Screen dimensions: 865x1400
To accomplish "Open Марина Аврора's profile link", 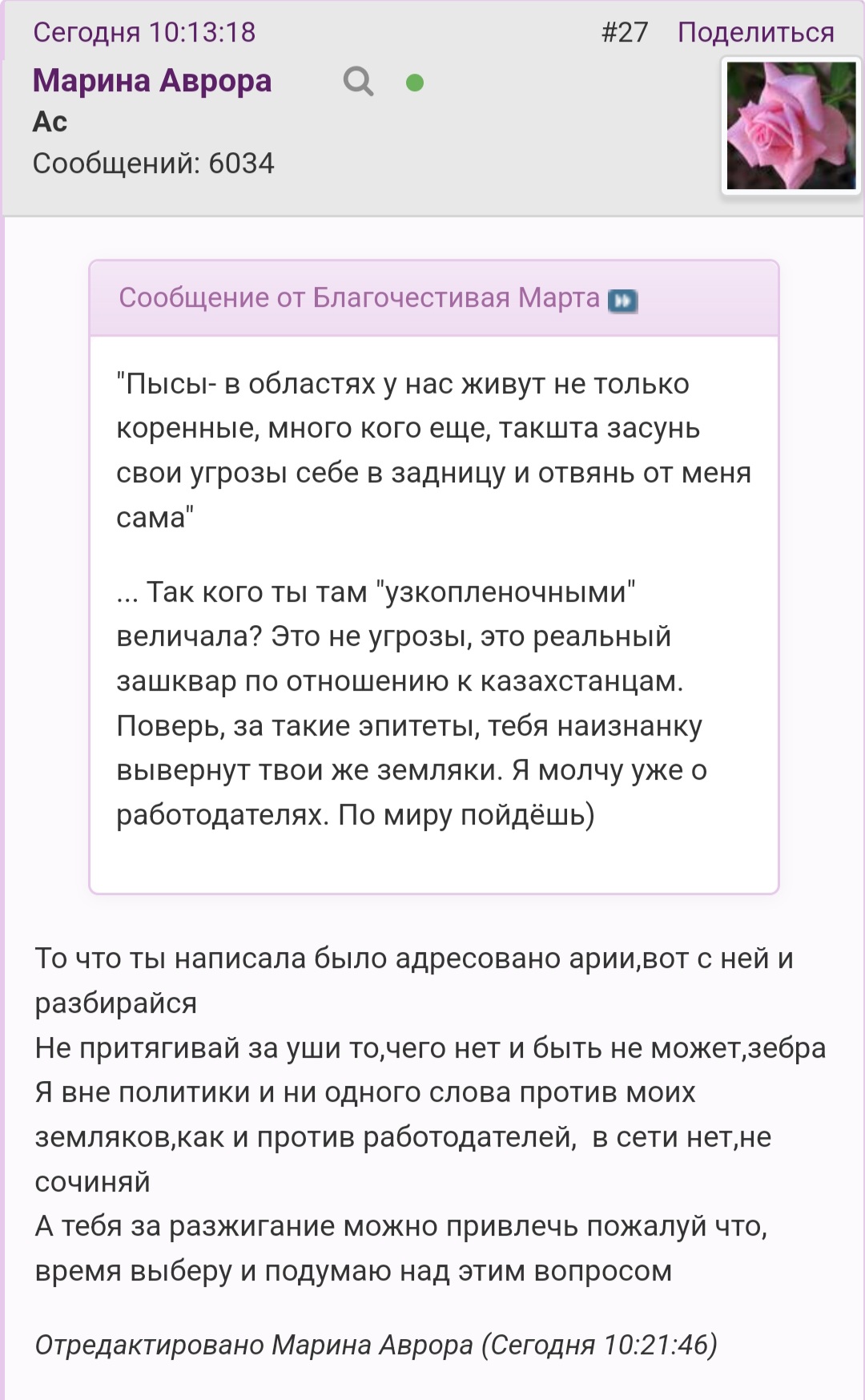I will pos(152,81).
